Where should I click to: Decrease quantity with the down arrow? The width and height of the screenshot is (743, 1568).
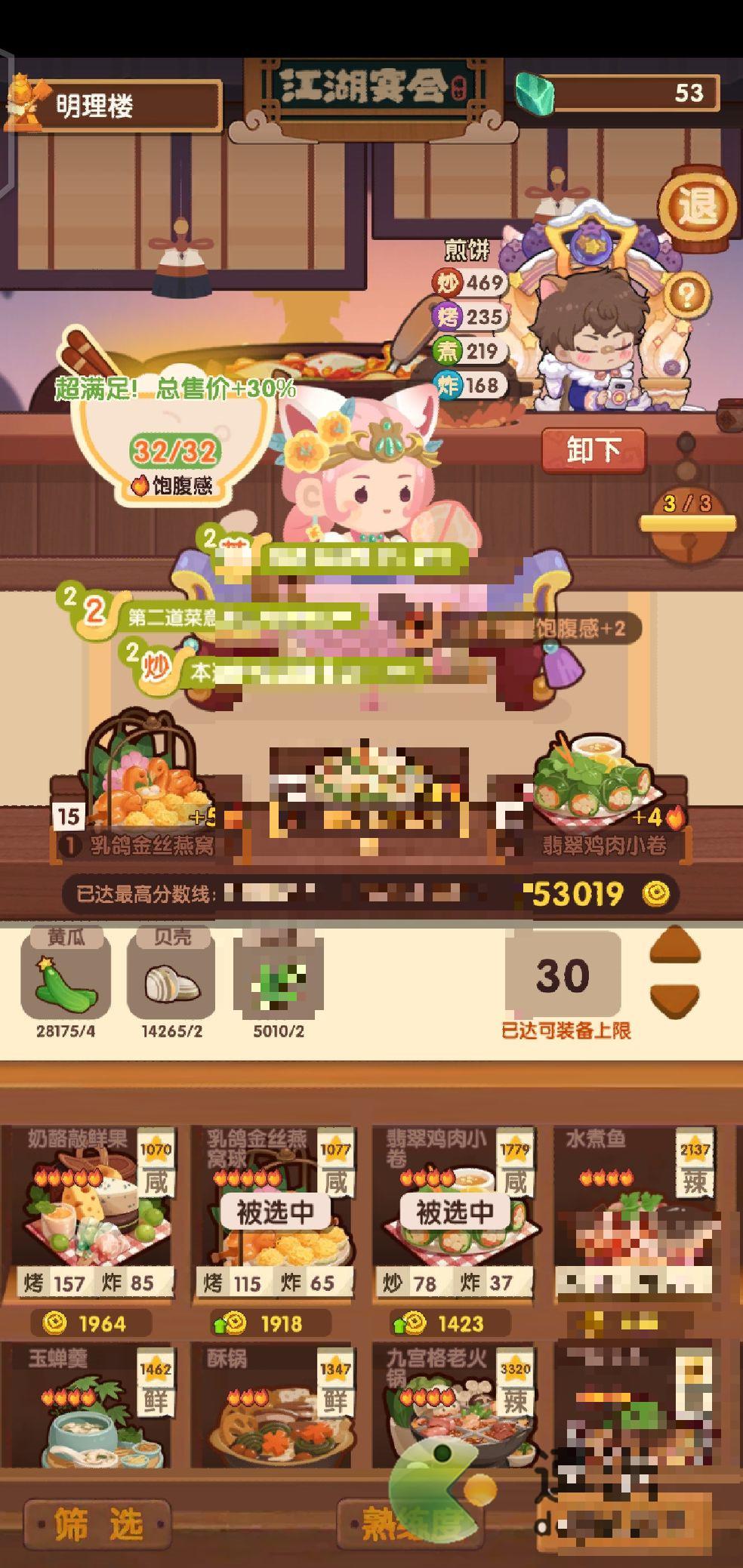675,1000
